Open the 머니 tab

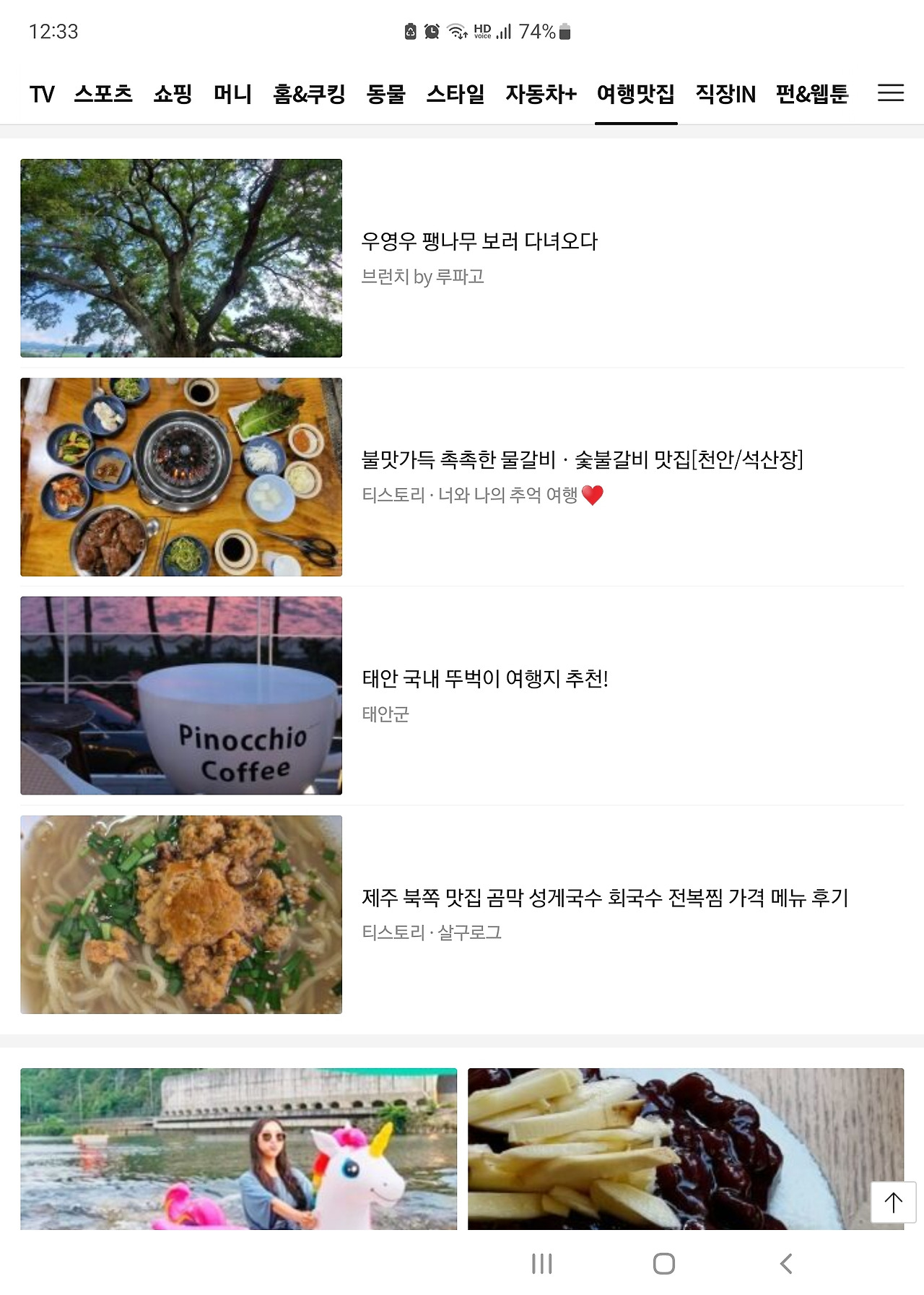232,94
